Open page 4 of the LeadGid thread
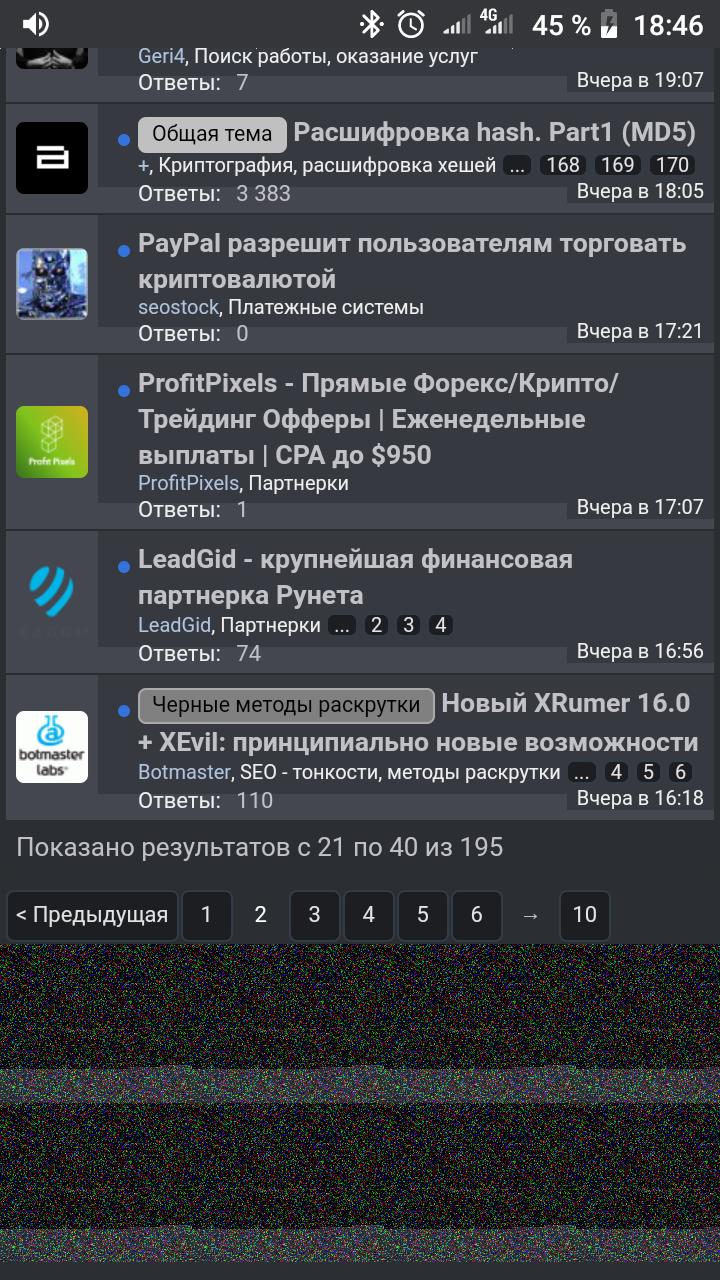The height and width of the screenshot is (1280, 720). [x=440, y=625]
